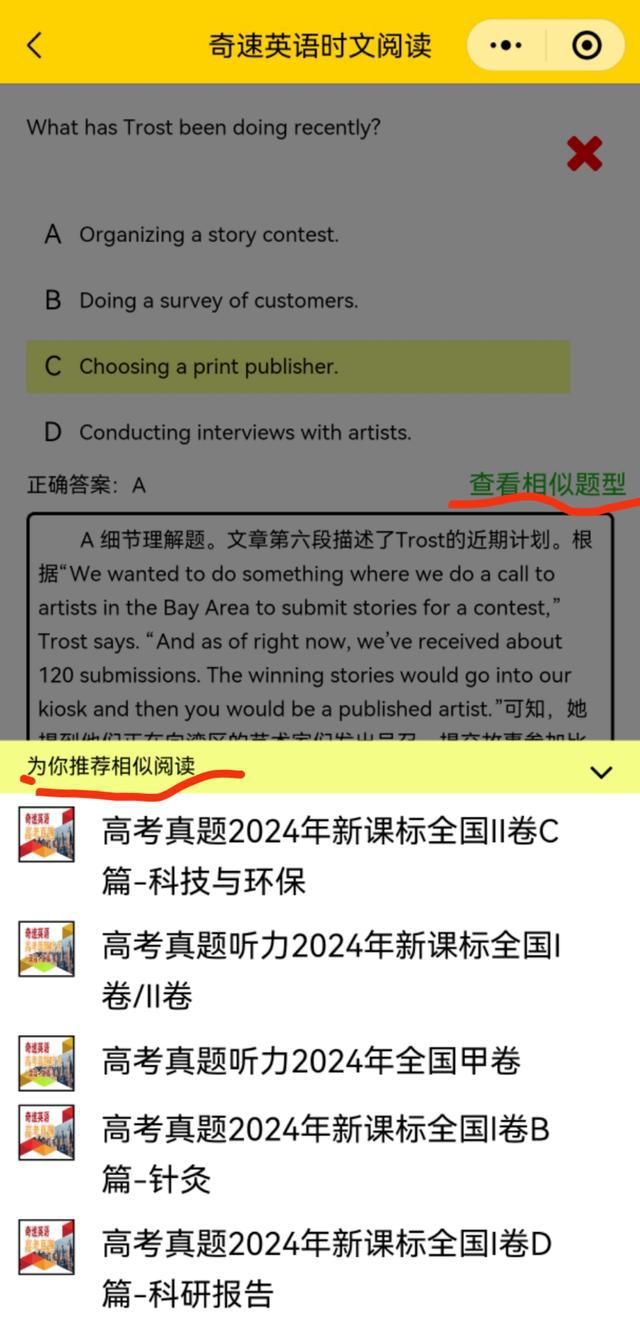Screen dimensions: 640x1333
Task: Go back using the top-left arrow
Action: click(35, 45)
